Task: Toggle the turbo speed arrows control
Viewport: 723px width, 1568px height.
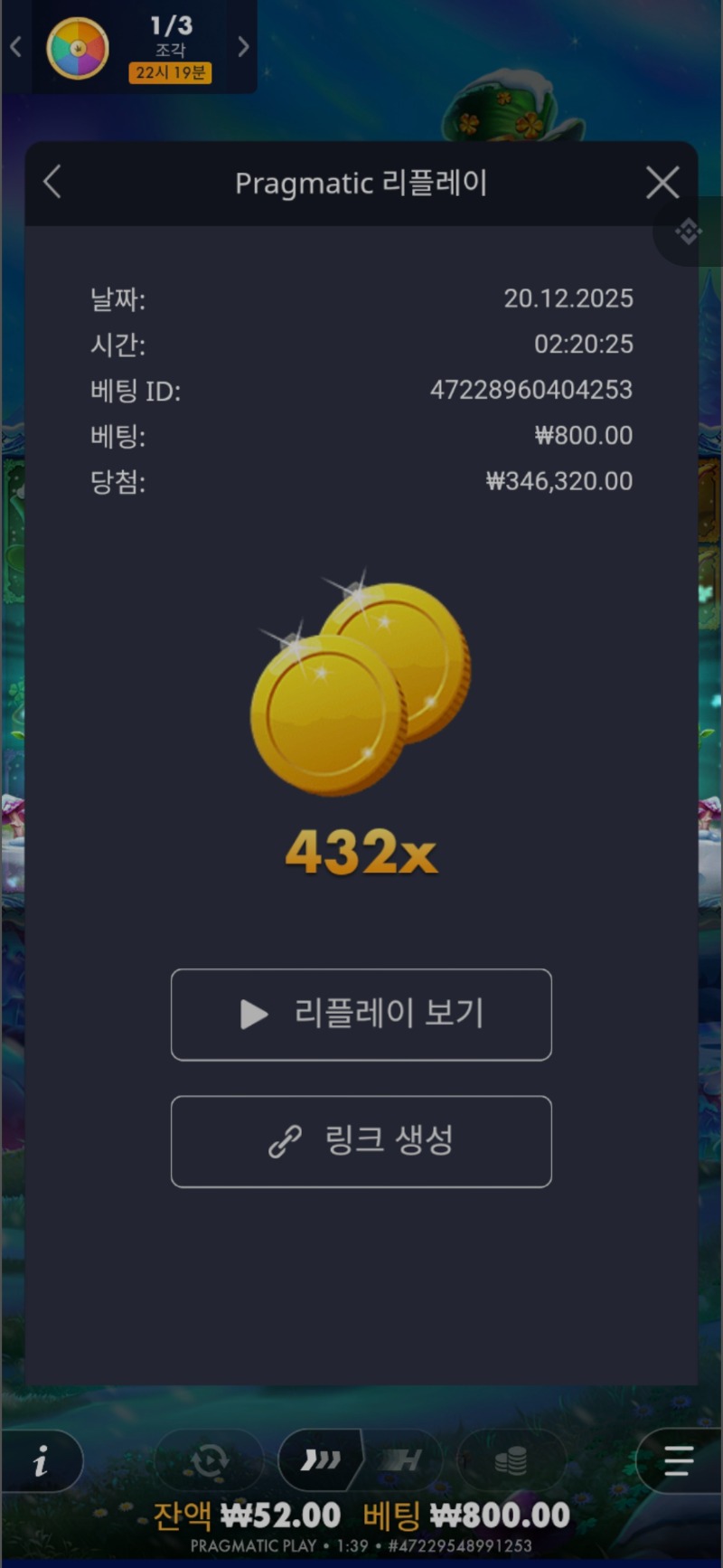Action: (x=321, y=1459)
